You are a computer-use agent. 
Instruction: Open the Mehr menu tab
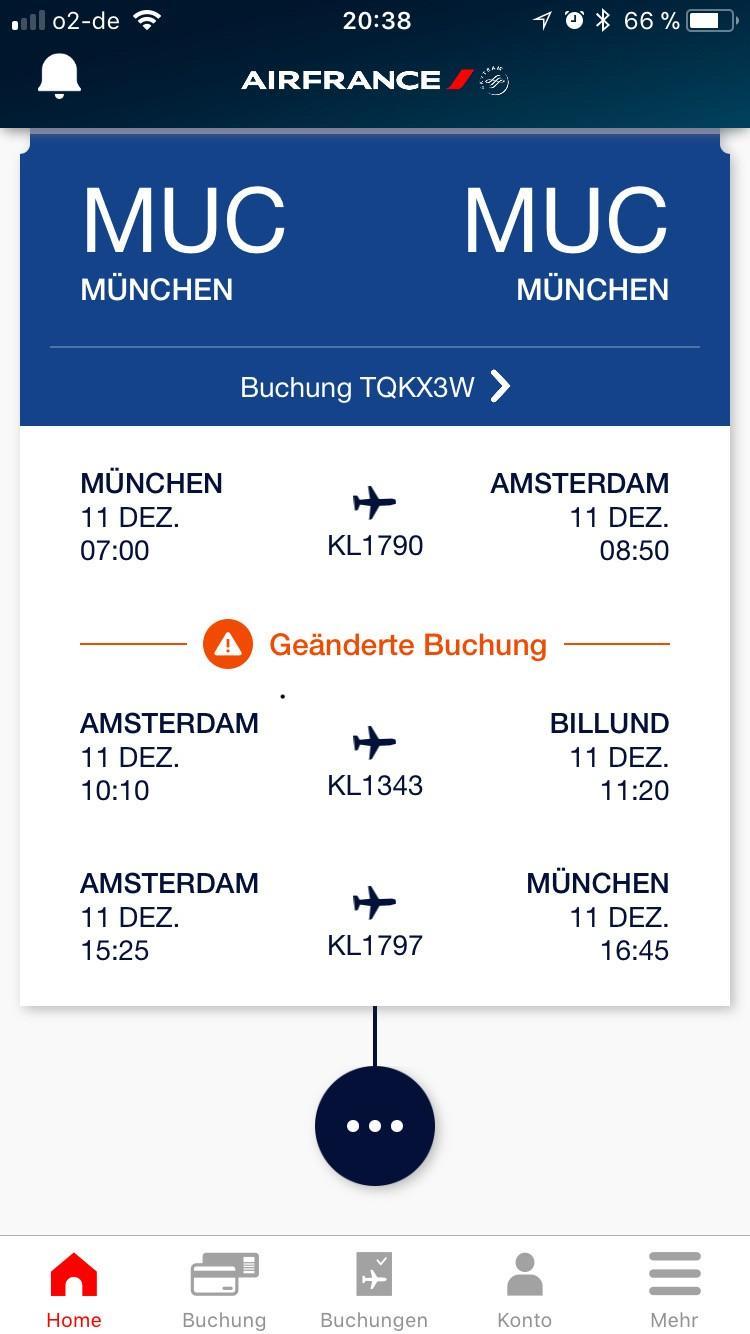click(x=674, y=1290)
